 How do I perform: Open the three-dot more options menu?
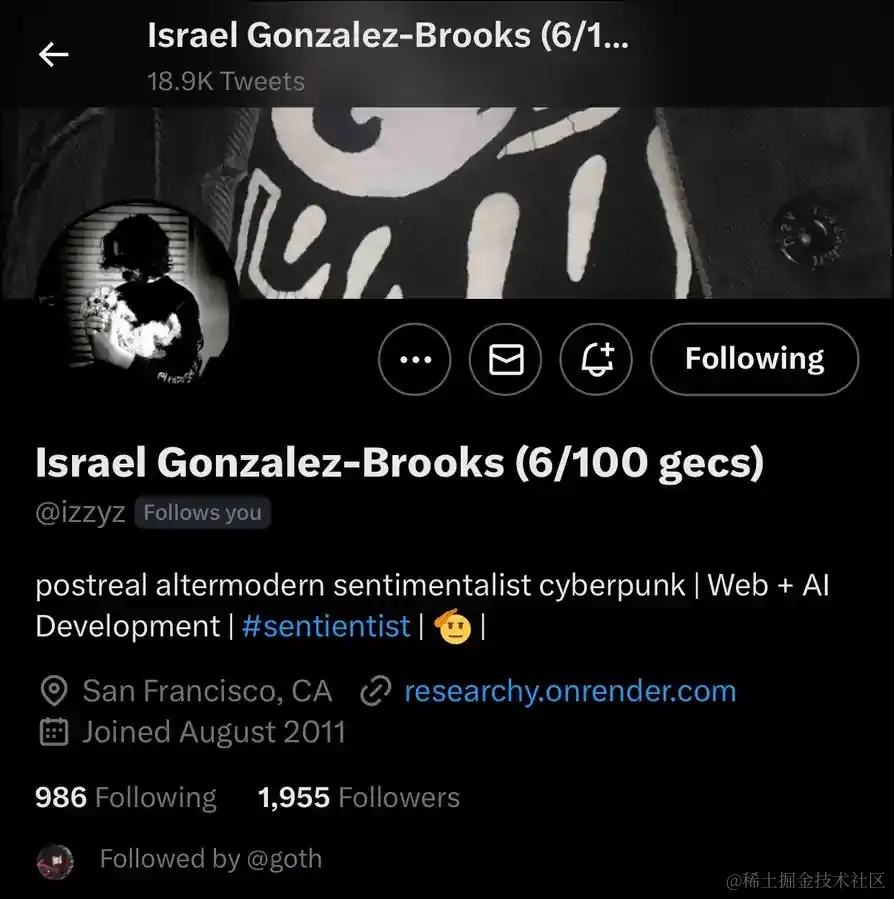415,359
